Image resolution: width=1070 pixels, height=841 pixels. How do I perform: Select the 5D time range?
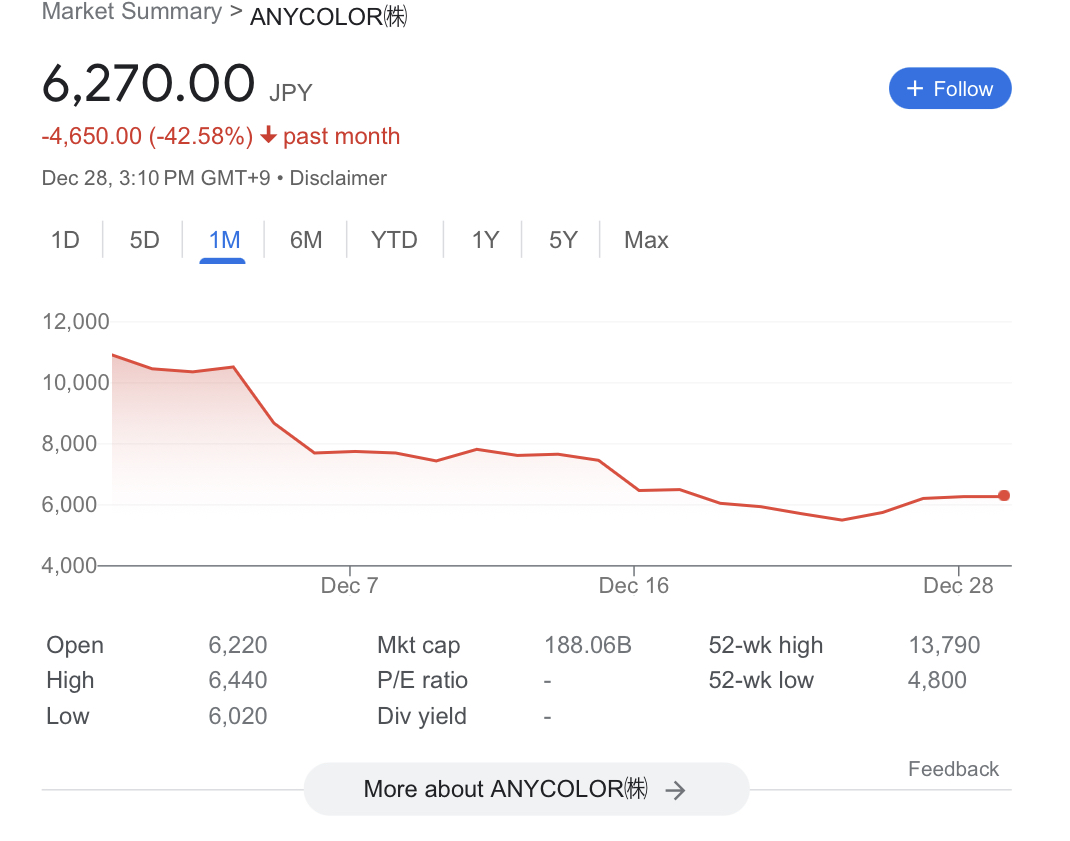pyautogui.click(x=145, y=240)
